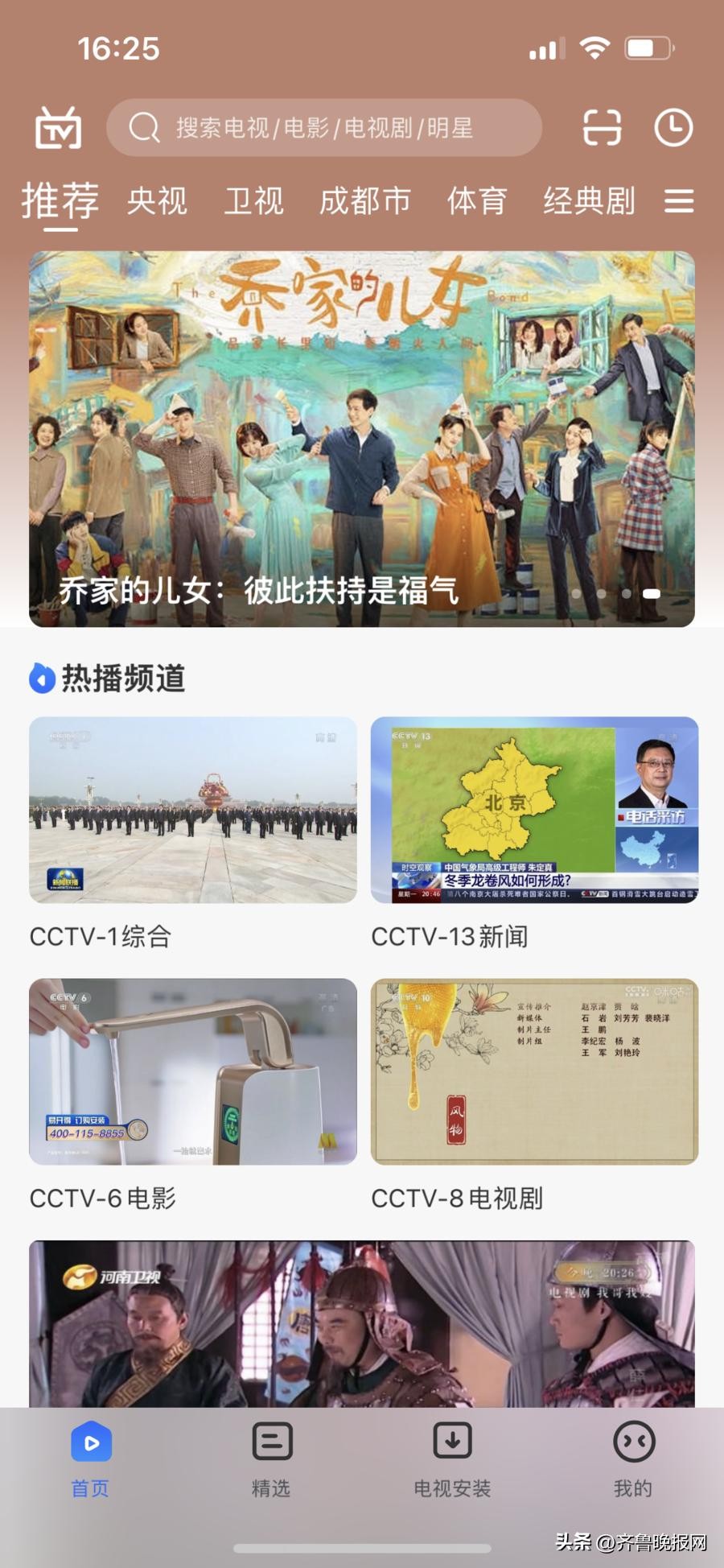Switch to the 卫视 tab
The width and height of the screenshot is (724, 1568).
(254, 201)
